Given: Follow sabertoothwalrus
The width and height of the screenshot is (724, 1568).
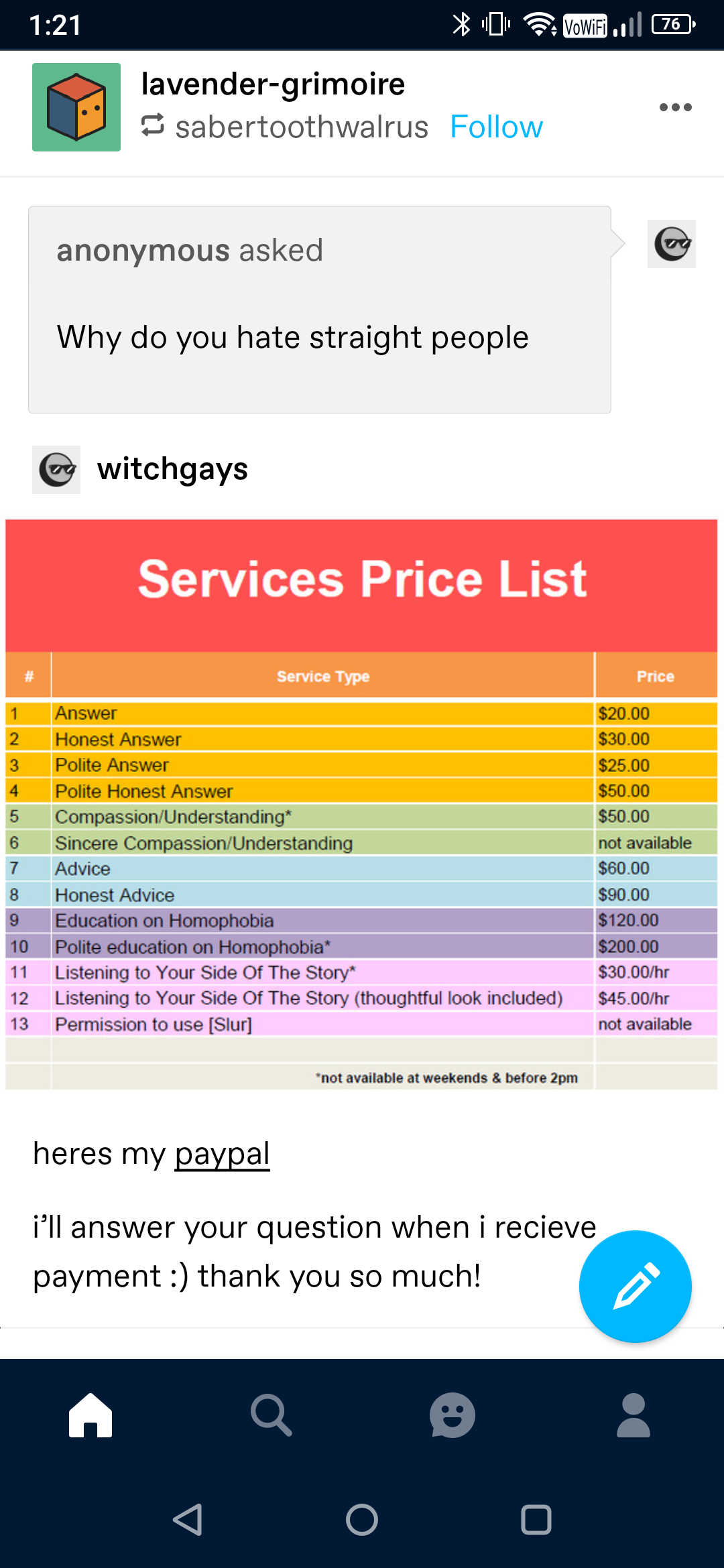Looking at the screenshot, I should 496,127.
